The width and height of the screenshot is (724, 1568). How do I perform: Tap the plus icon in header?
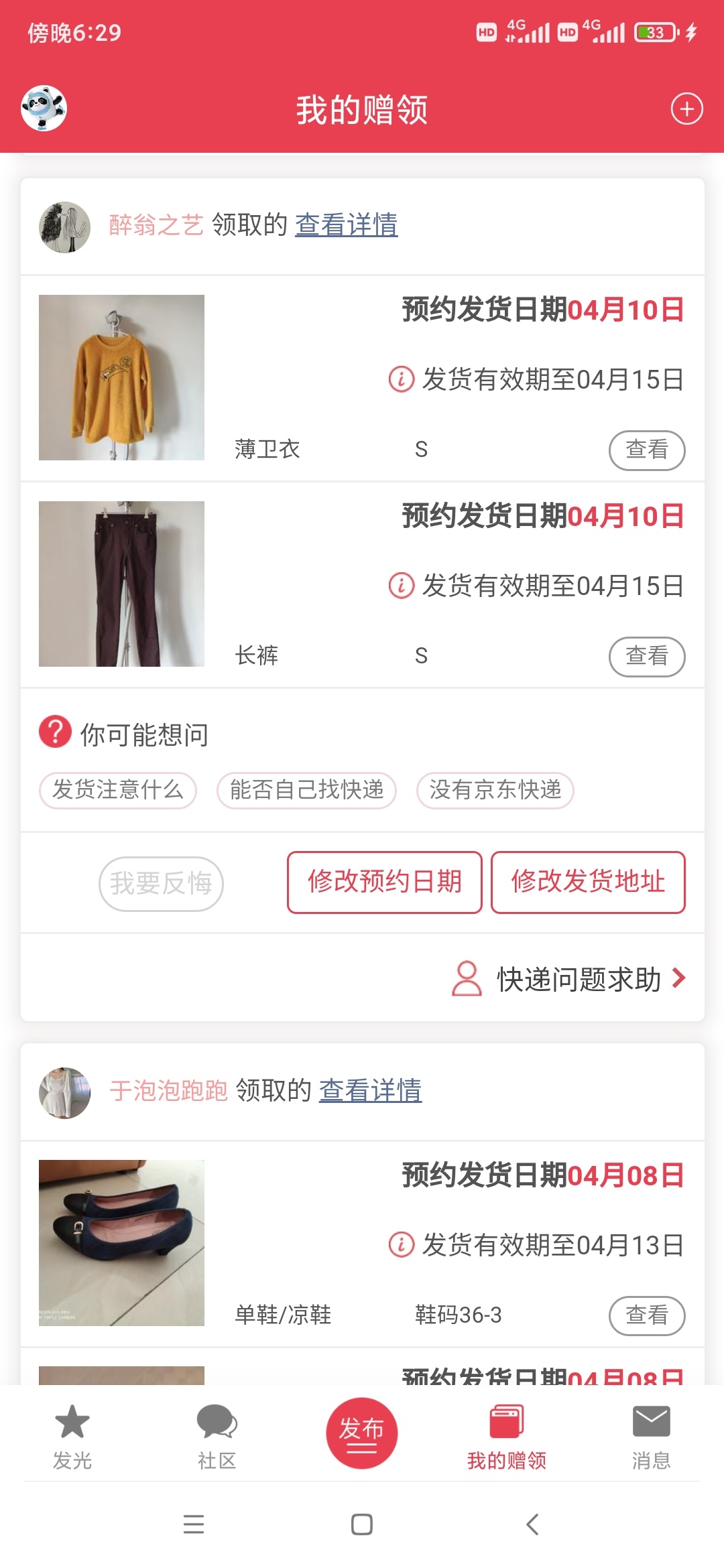686,109
